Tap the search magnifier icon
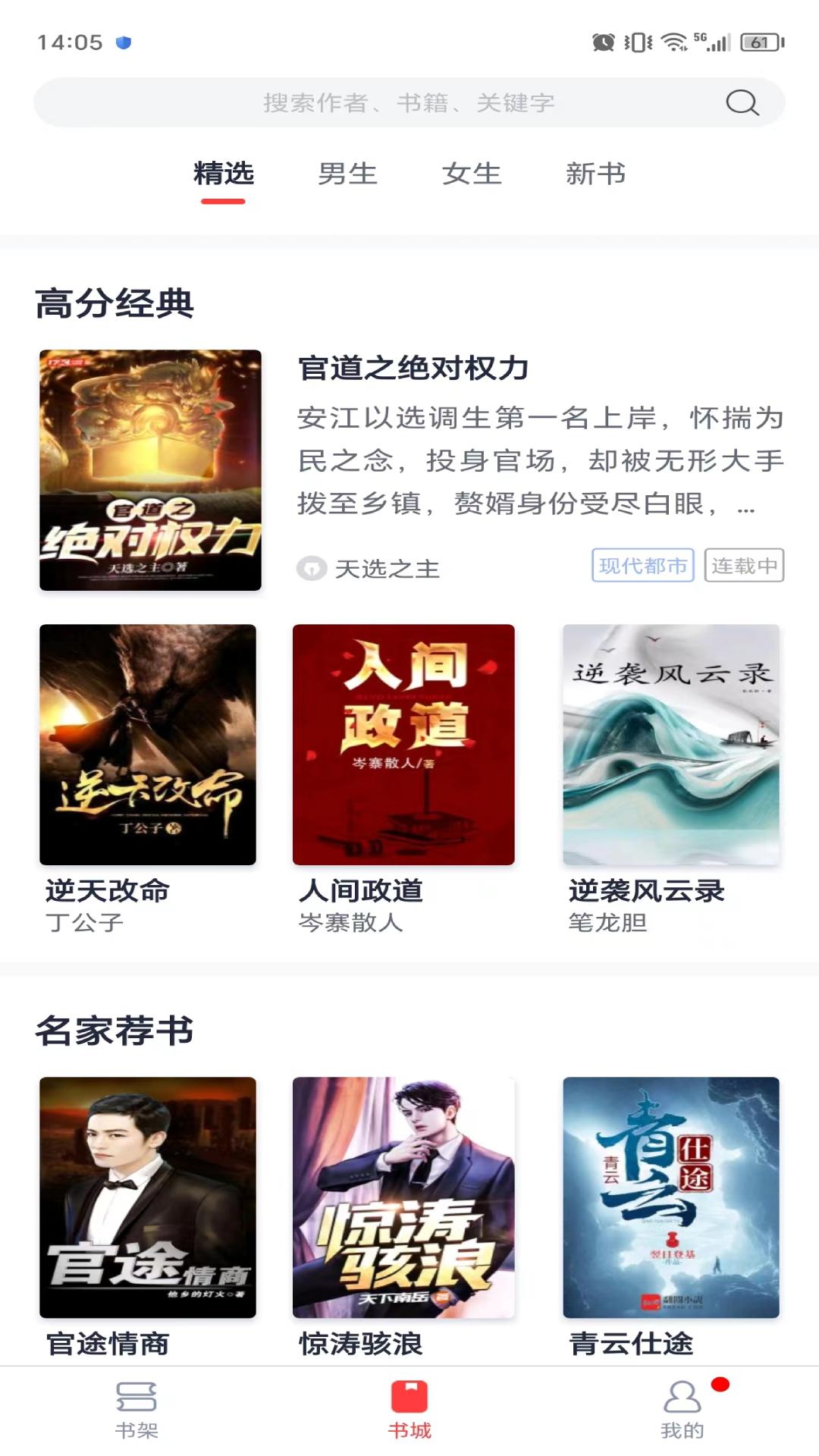819x1456 pixels. pyautogui.click(x=743, y=103)
